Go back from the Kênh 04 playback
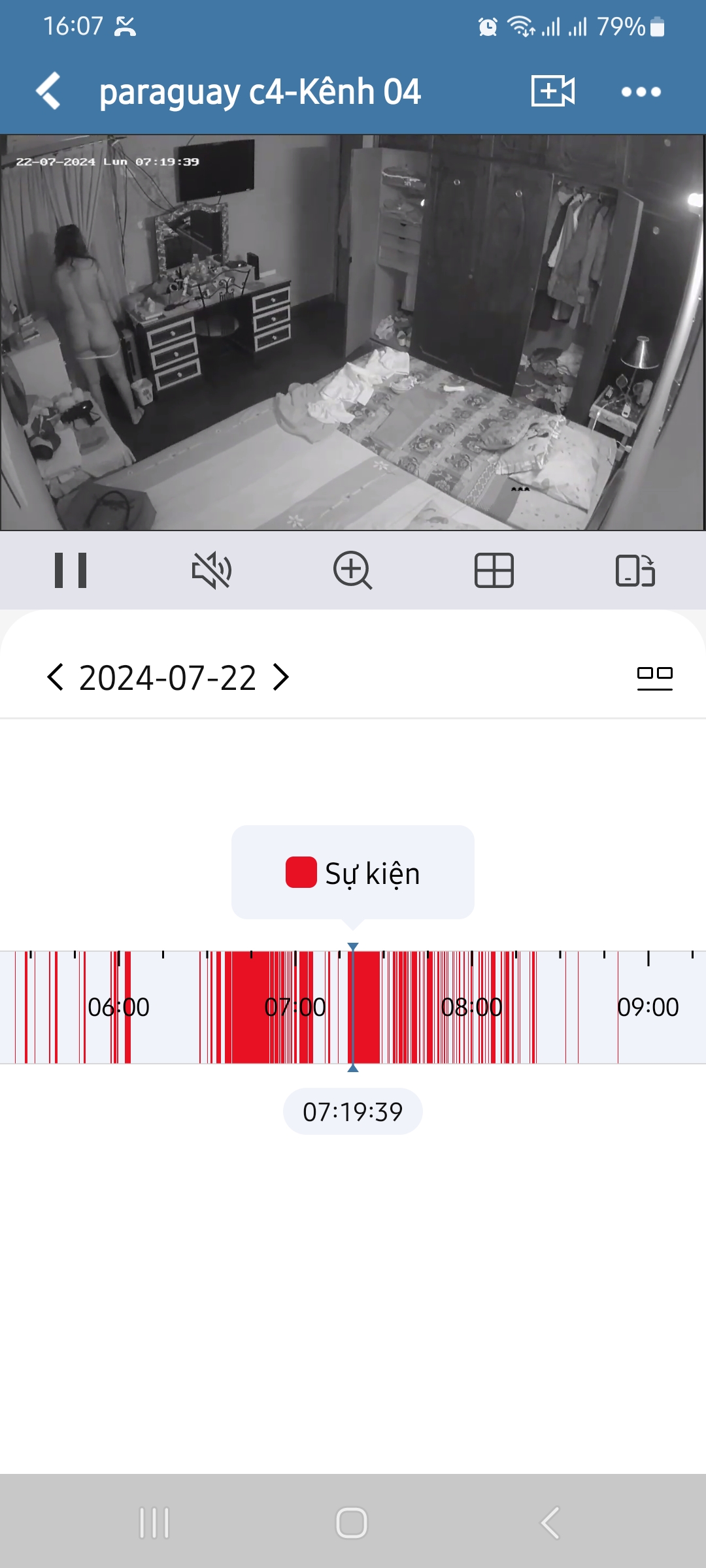Image resolution: width=706 pixels, height=1568 pixels. coord(48,91)
